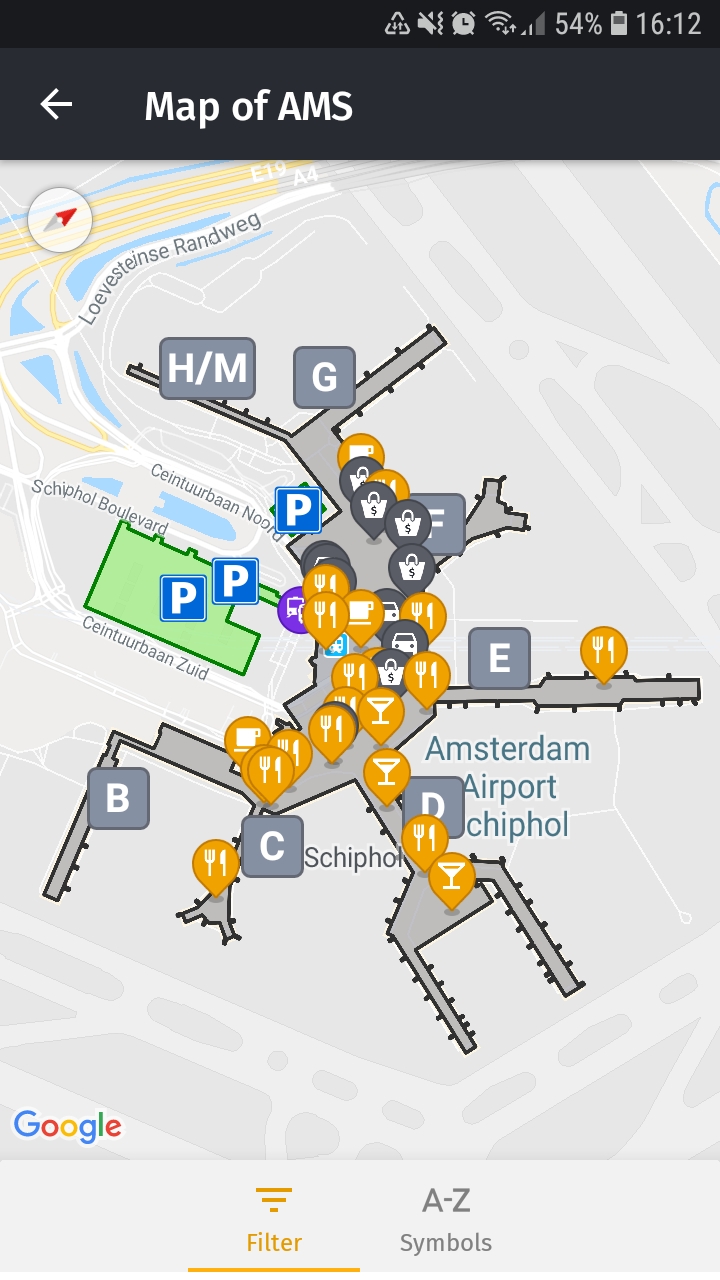Open the A-Z Symbols tab
The image size is (720, 1280).
click(x=446, y=1215)
